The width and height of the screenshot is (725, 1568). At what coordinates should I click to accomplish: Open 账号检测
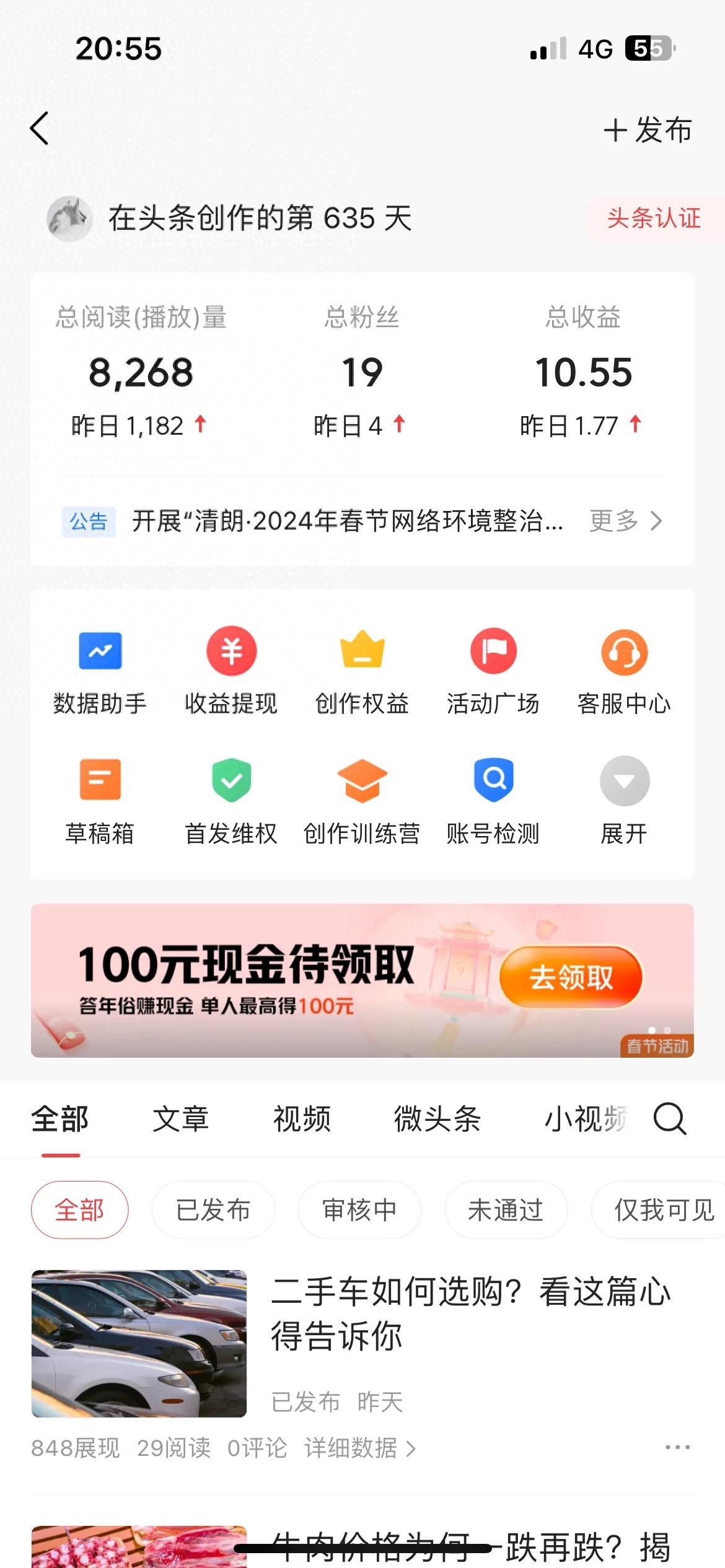(493, 800)
